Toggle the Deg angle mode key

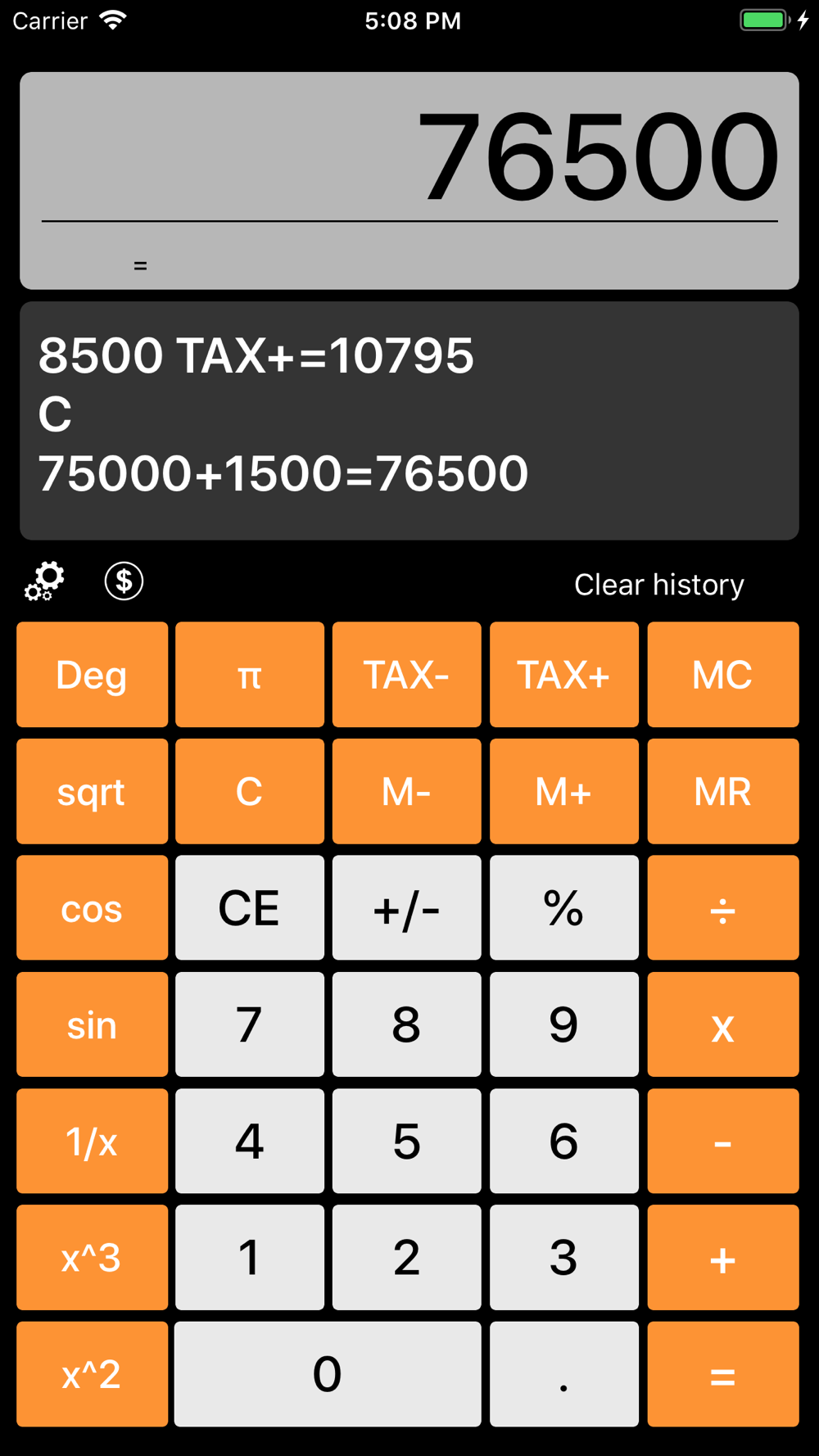pos(92,675)
